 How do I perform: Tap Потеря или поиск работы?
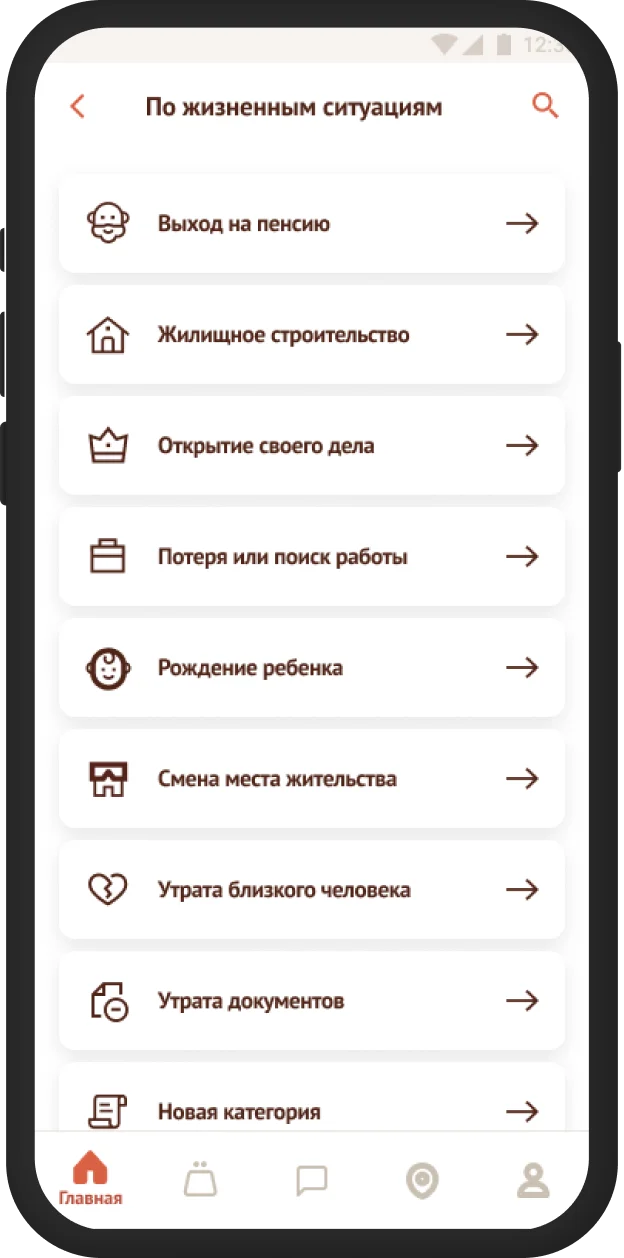pos(312,557)
